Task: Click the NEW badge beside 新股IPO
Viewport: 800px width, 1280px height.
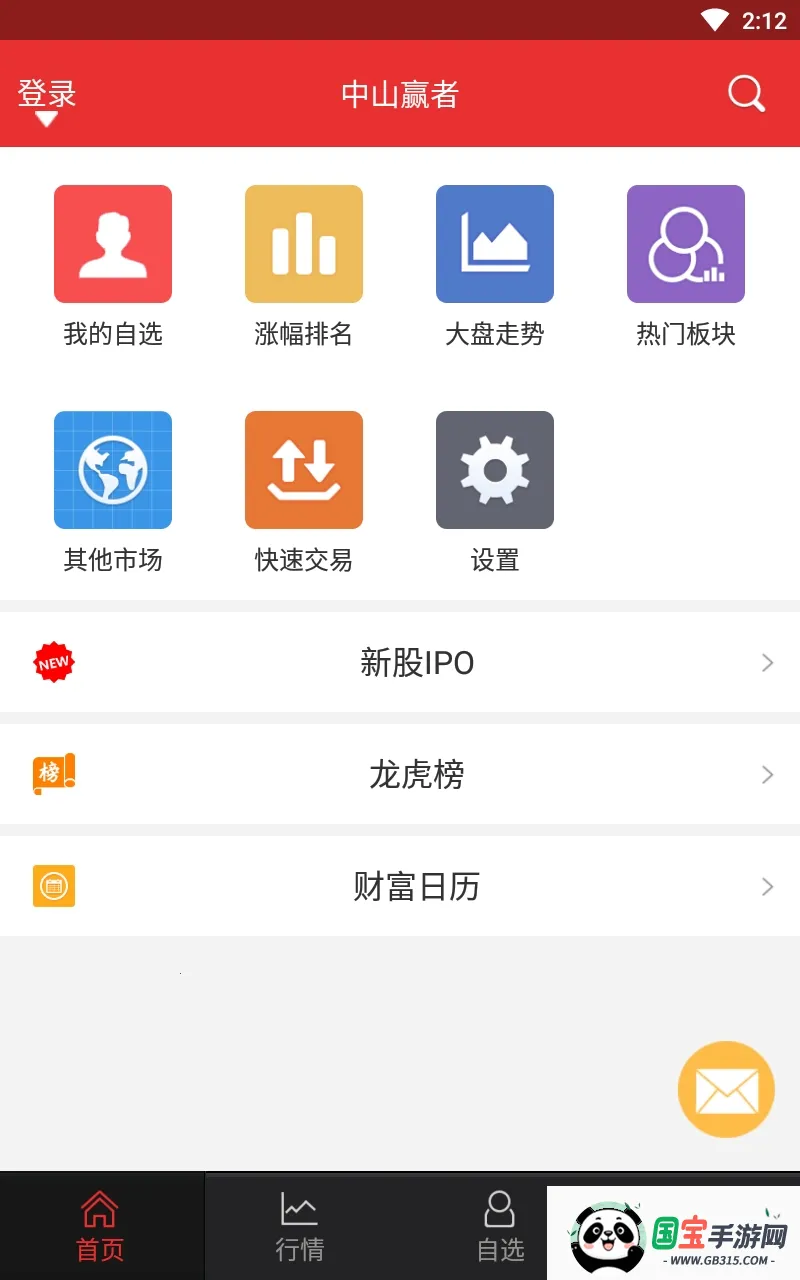Action: click(53, 662)
